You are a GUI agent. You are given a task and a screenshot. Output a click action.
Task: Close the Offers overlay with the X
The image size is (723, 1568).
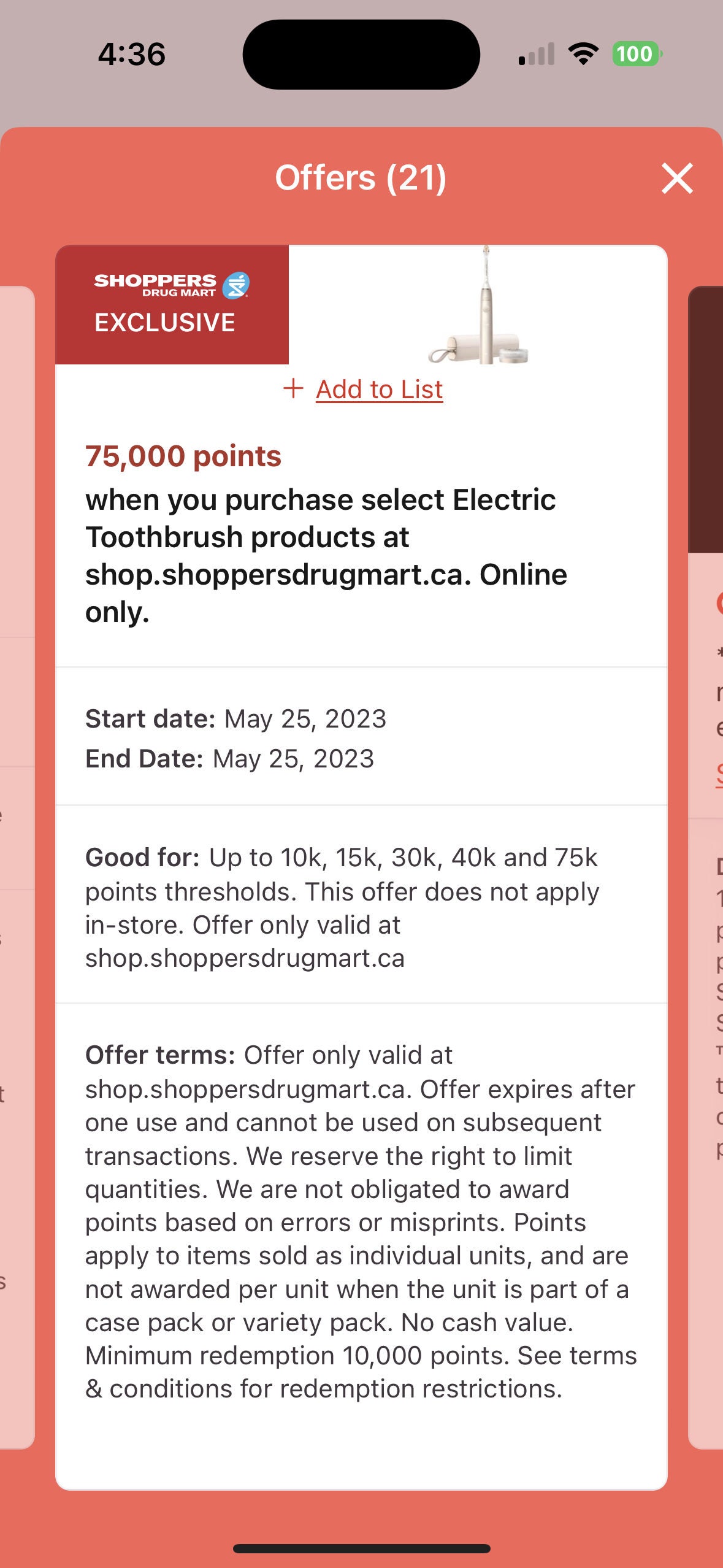tap(677, 179)
